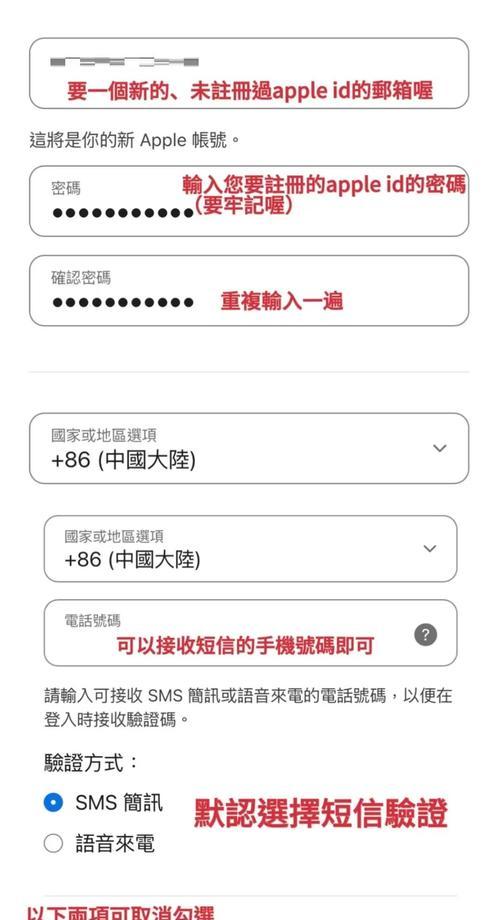Open the question mark help in phone field
This screenshot has width=500, height=920.
click(425, 635)
